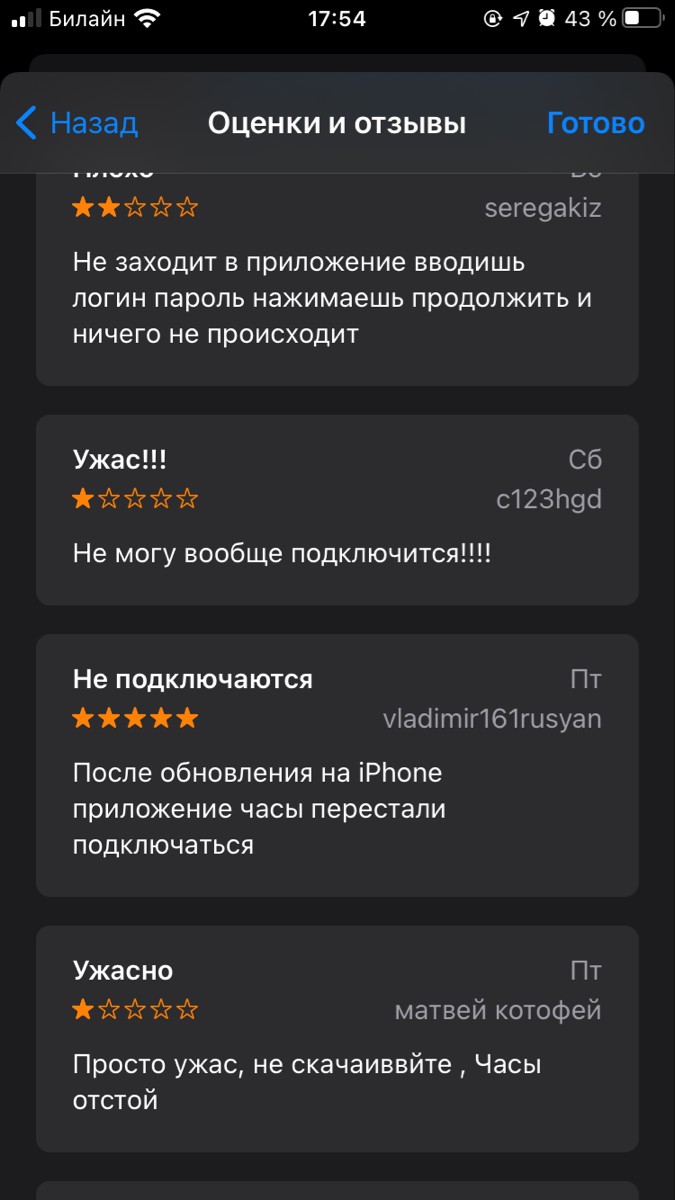The image size is (675, 1200).
Task: Open the review by vladimir161rusyan
Action: [337, 765]
